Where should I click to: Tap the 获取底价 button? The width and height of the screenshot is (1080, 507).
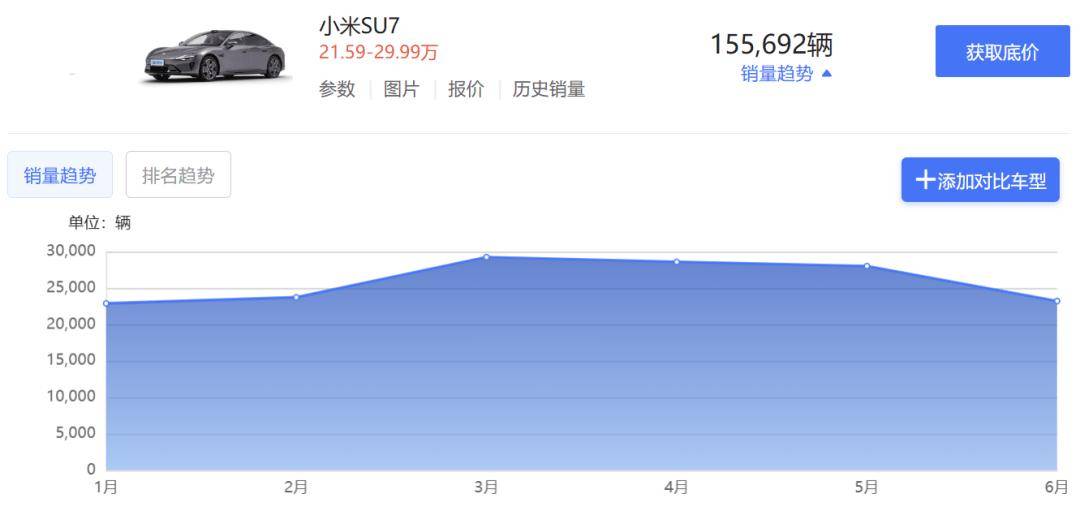click(1001, 52)
